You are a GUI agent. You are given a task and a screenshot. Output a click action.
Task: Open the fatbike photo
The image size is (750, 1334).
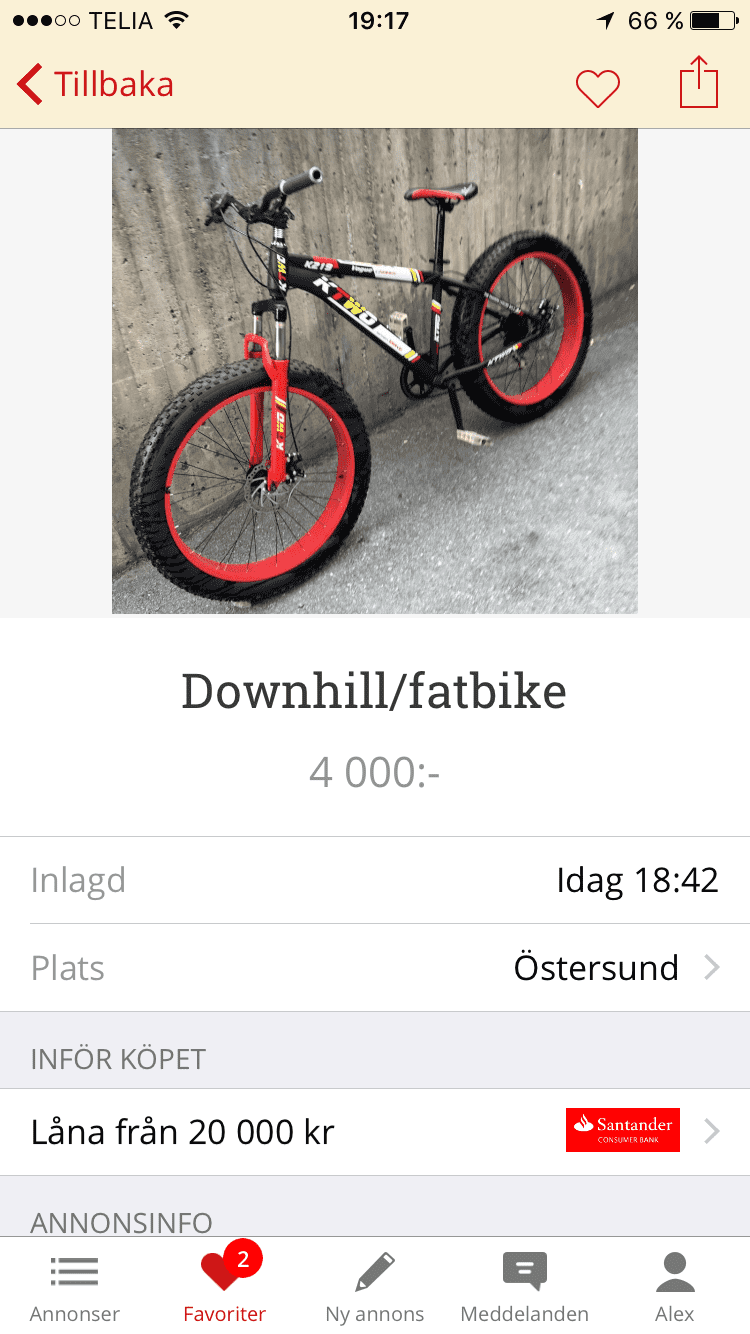coord(375,371)
